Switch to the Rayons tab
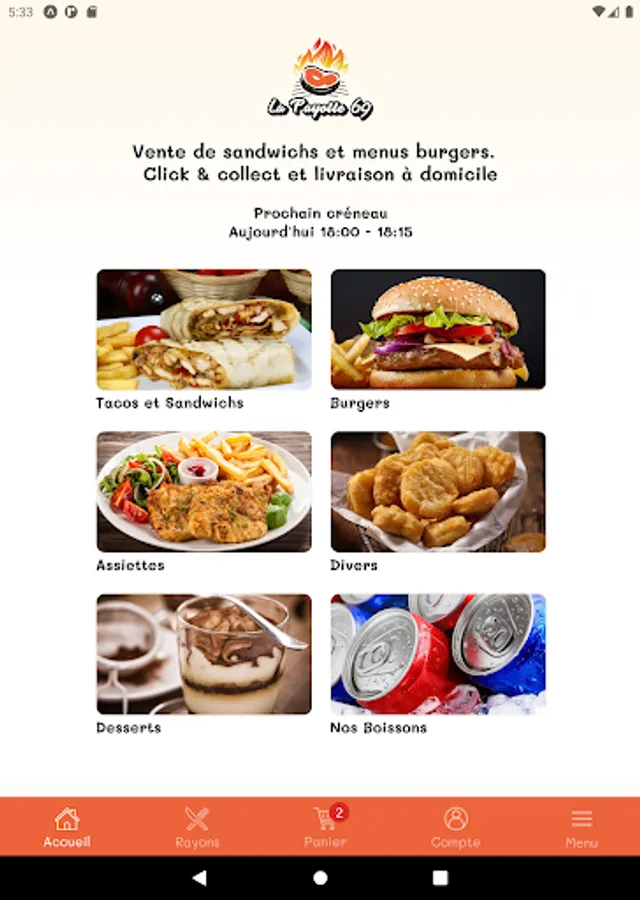The width and height of the screenshot is (640, 900). tap(197, 827)
